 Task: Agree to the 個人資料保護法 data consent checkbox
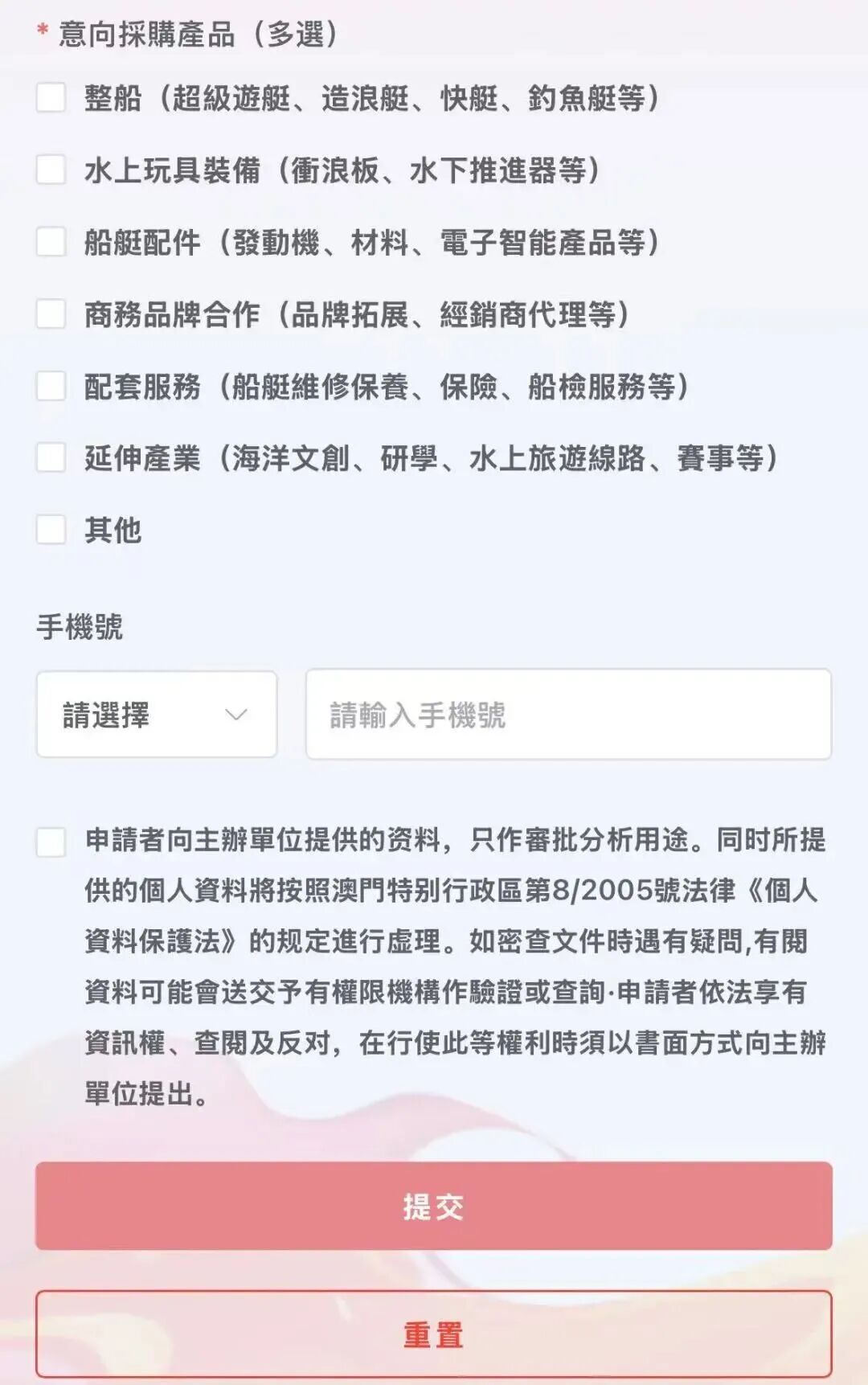tap(51, 842)
